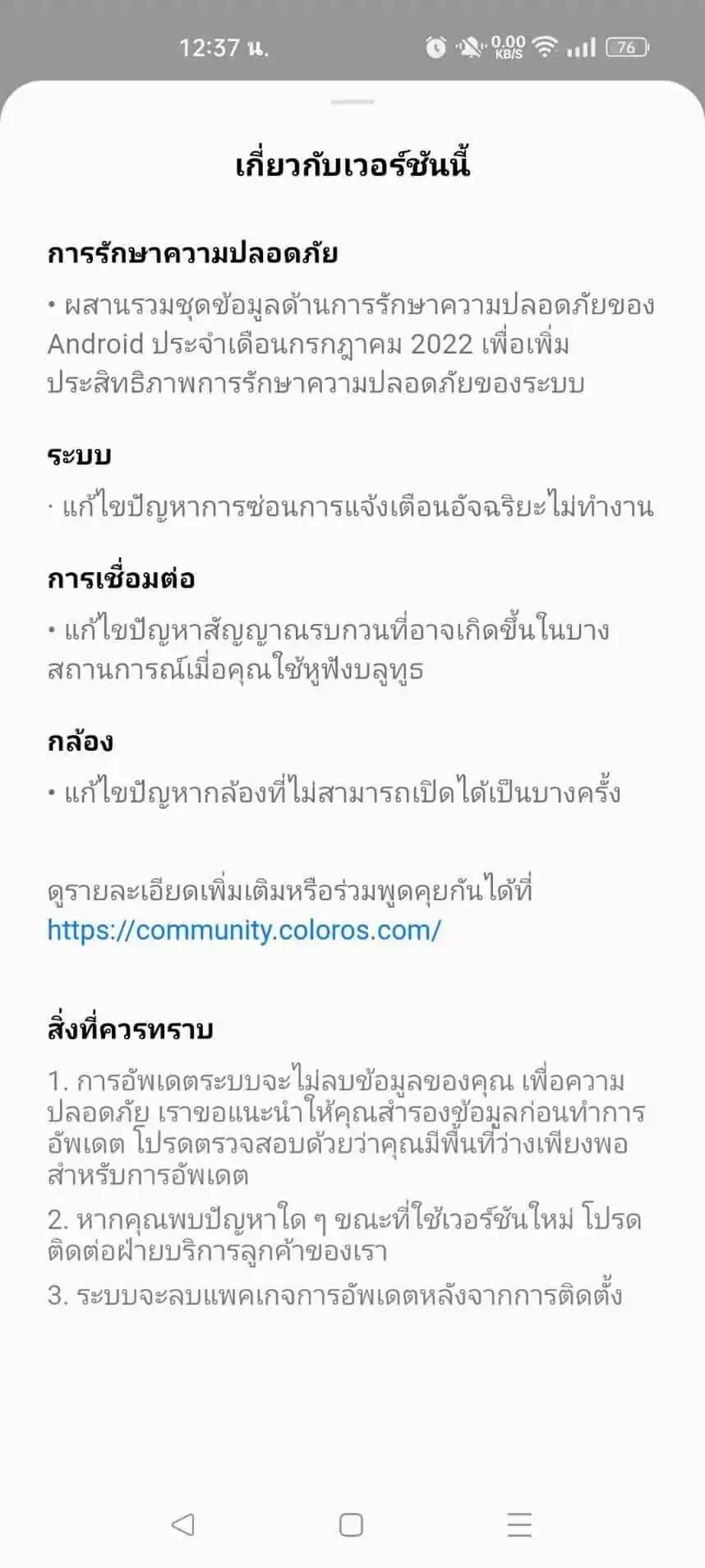Open the recent apps view
The width and height of the screenshot is (705, 1568).
click(519, 1524)
